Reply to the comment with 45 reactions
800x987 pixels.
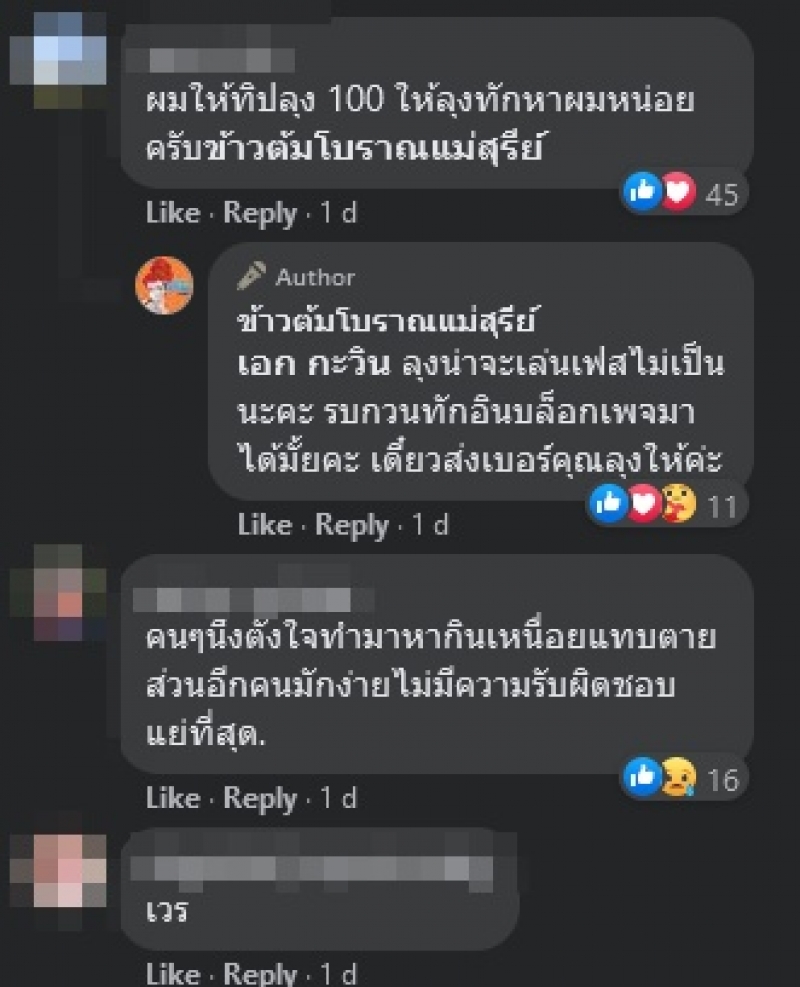259,213
